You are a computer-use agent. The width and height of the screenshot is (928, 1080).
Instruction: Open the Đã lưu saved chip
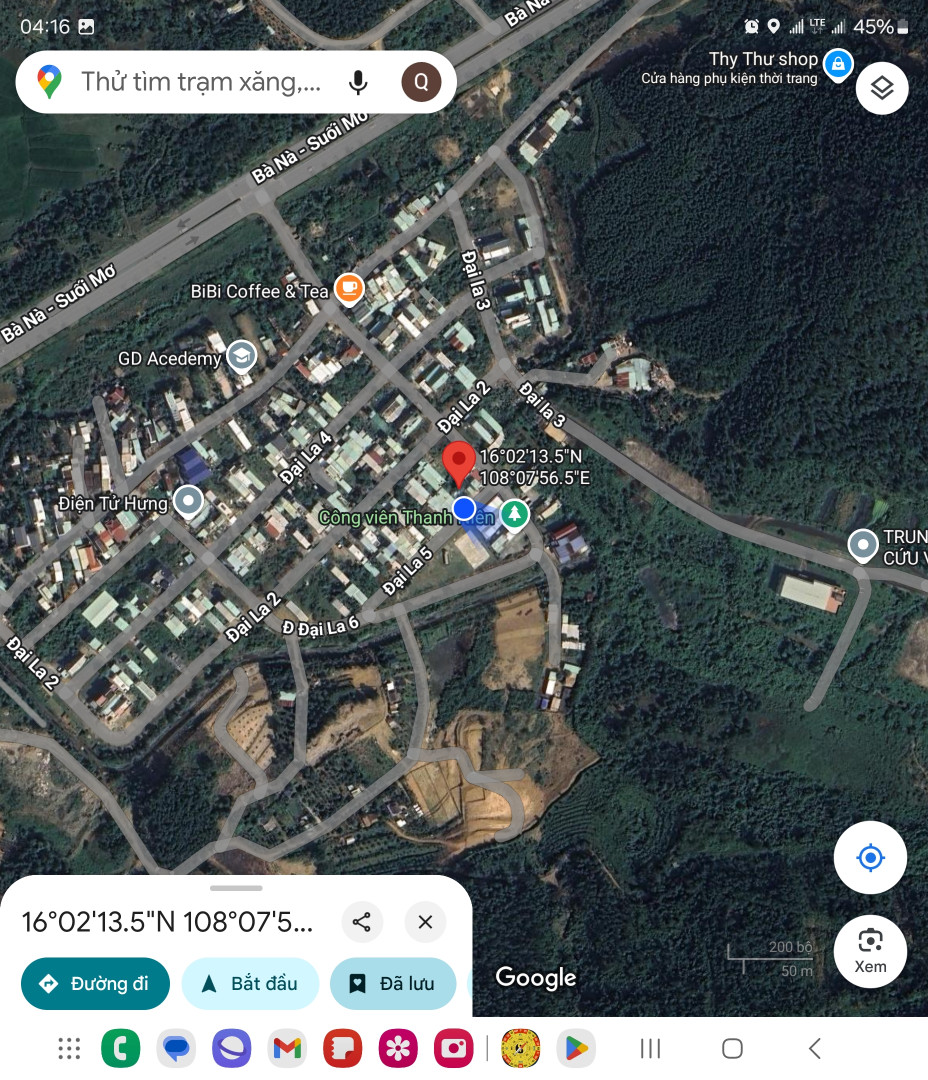(x=392, y=984)
